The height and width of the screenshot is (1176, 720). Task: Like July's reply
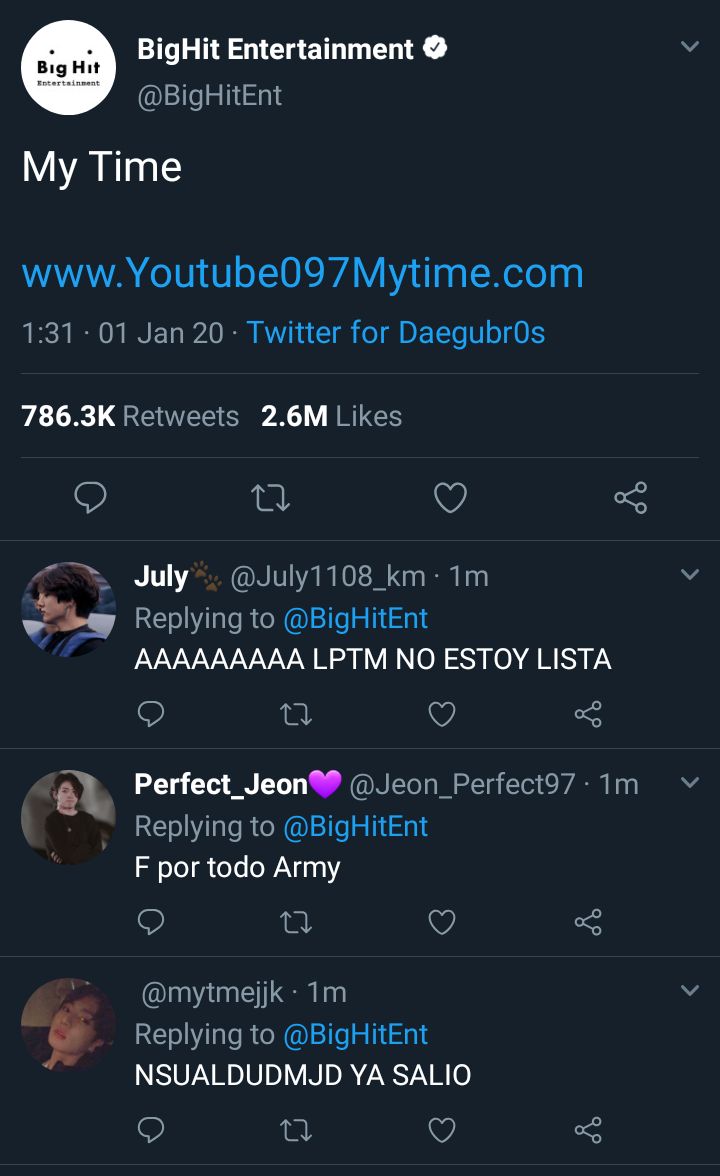point(442,714)
